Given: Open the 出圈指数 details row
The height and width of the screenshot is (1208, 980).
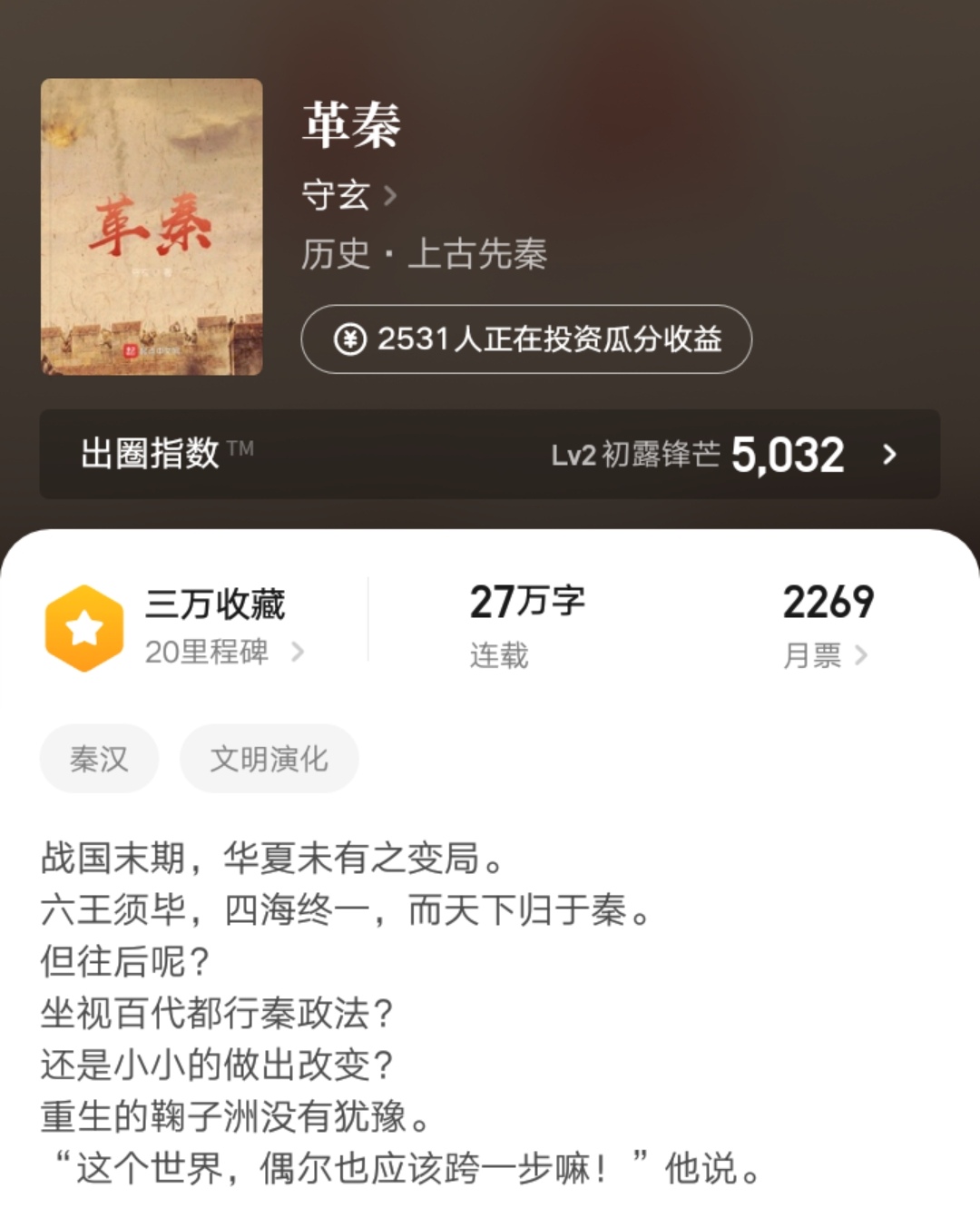Looking at the screenshot, I should [x=490, y=454].
